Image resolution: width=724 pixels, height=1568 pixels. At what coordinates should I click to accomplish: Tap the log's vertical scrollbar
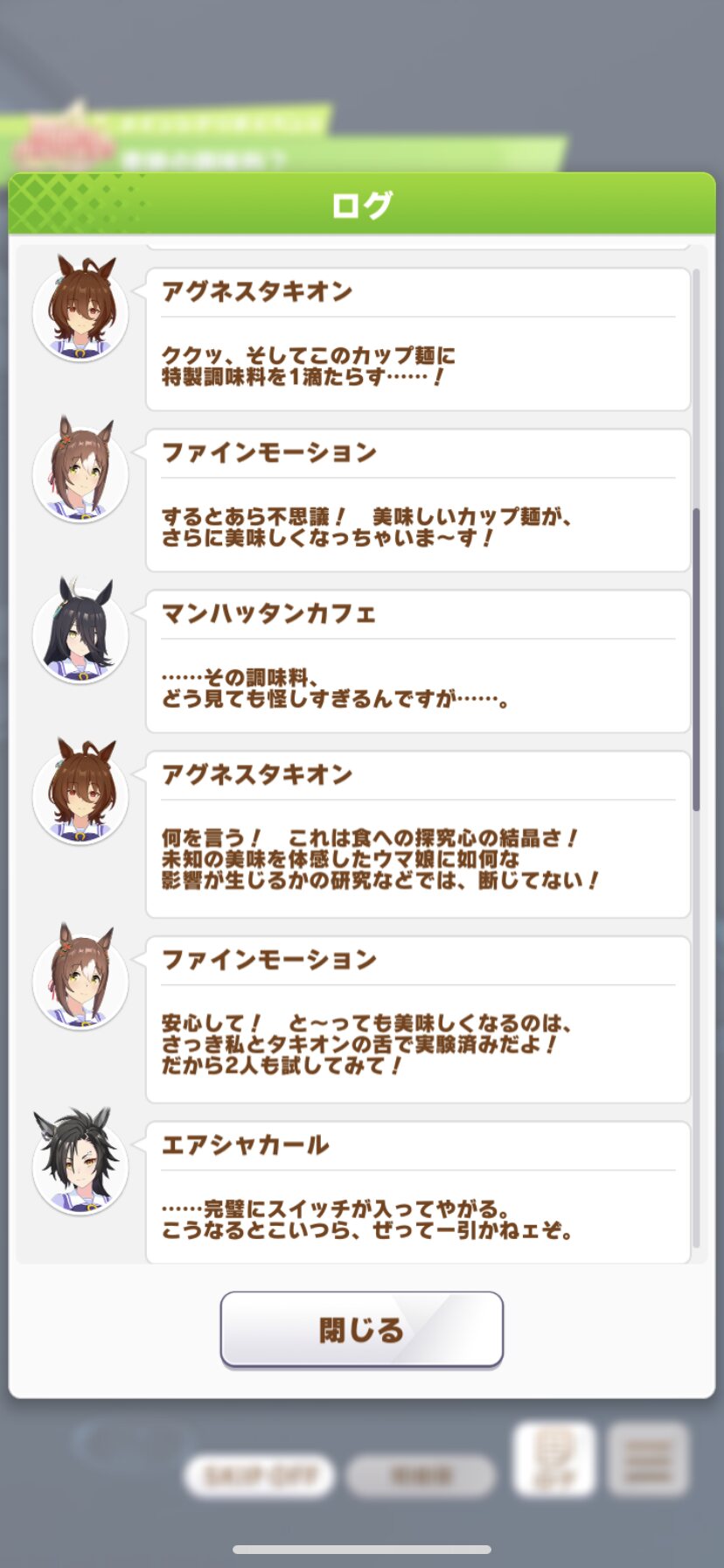[x=696, y=660]
